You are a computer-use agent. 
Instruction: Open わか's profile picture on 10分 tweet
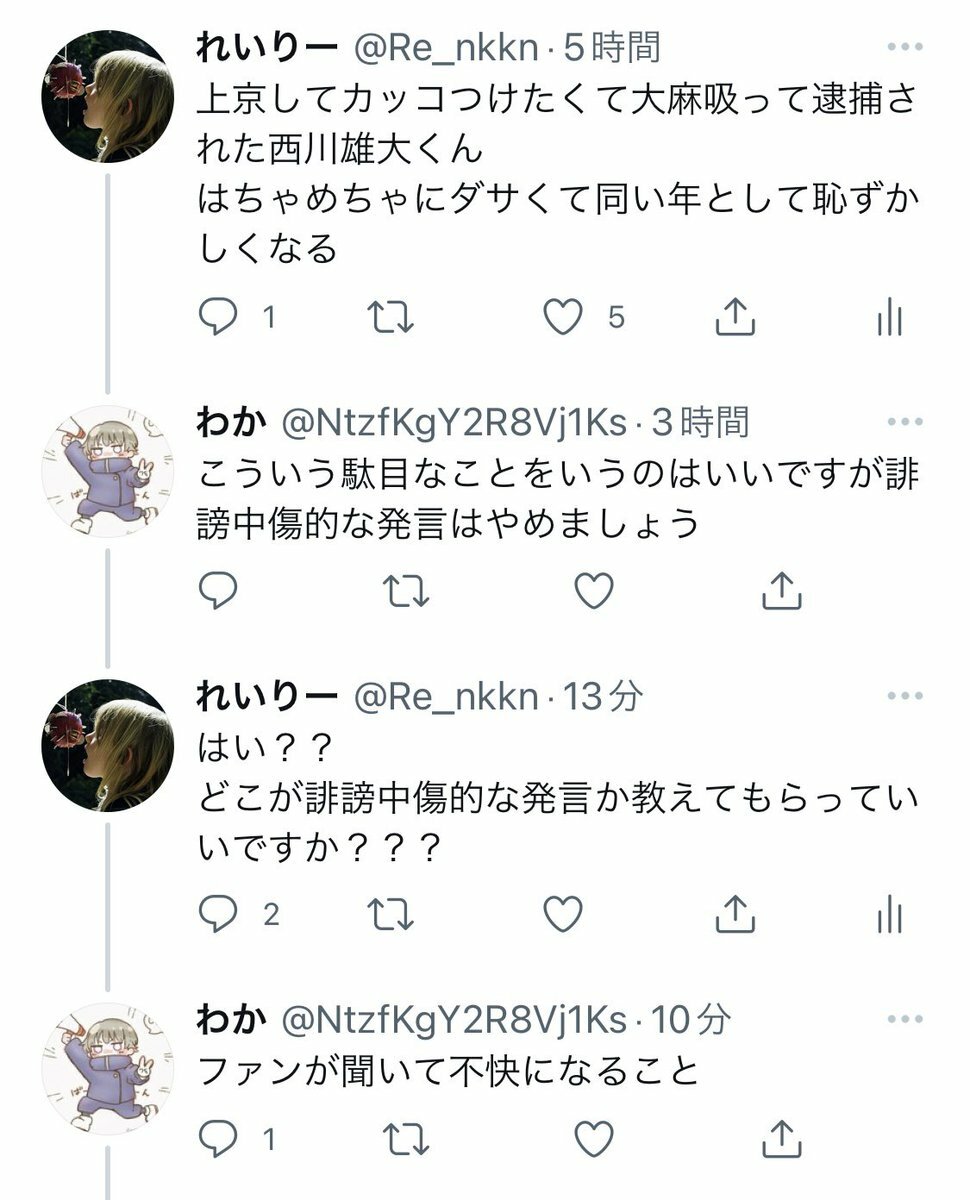coord(107,1067)
